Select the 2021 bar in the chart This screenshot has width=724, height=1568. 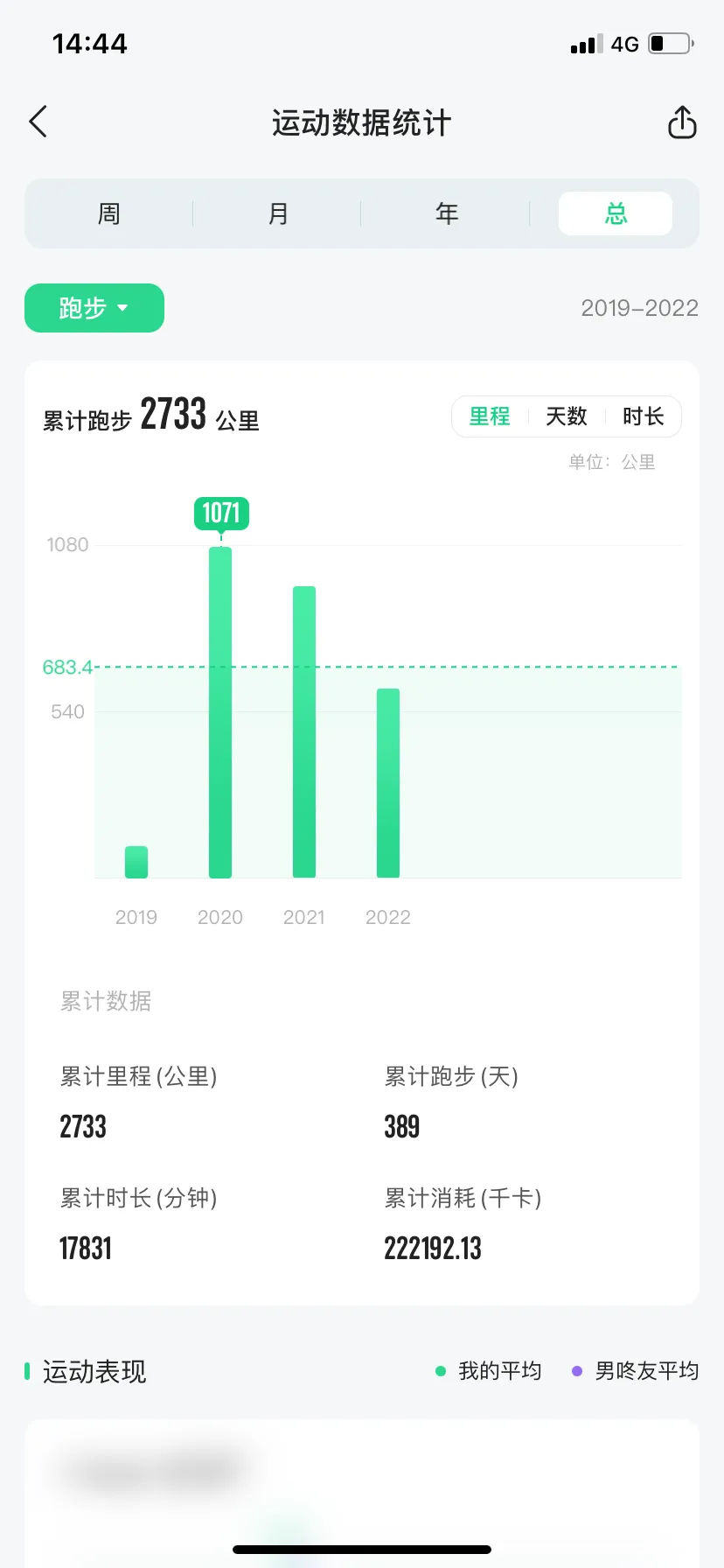[x=304, y=731]
